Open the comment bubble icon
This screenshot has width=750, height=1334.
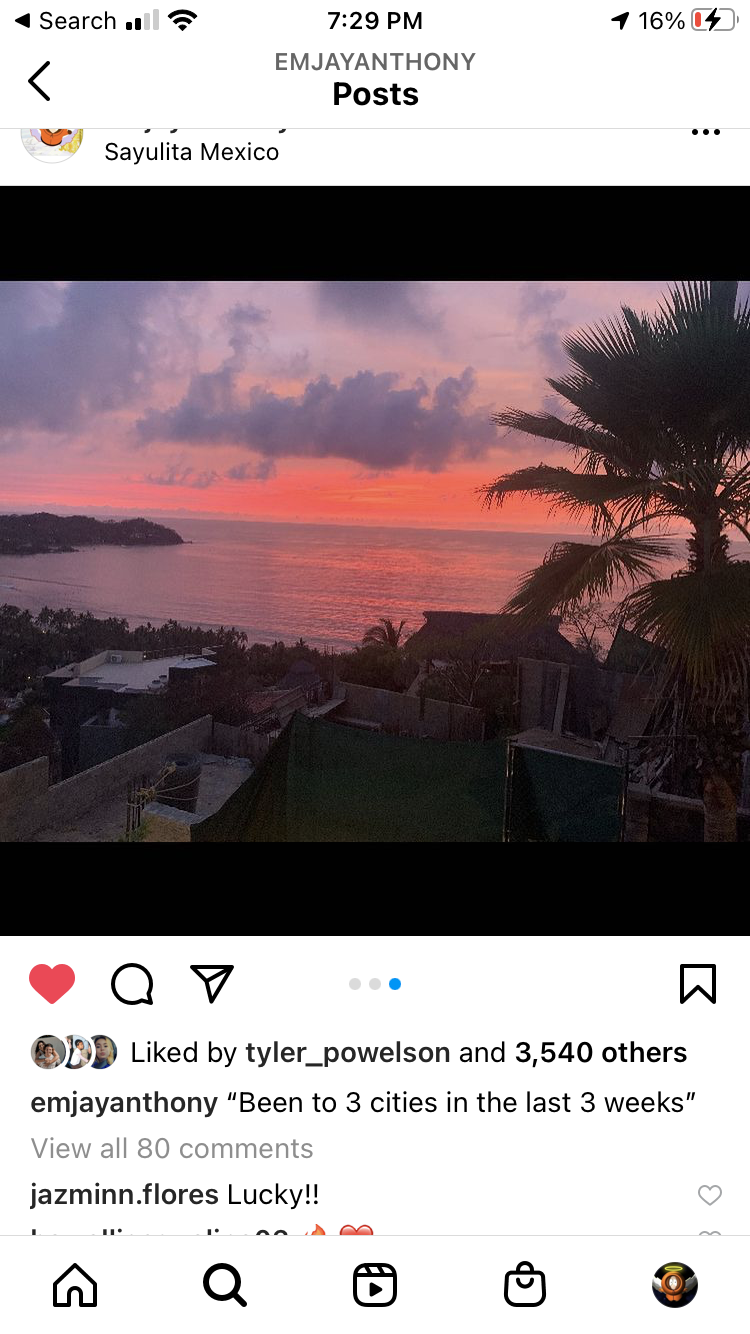click(132, 984)
